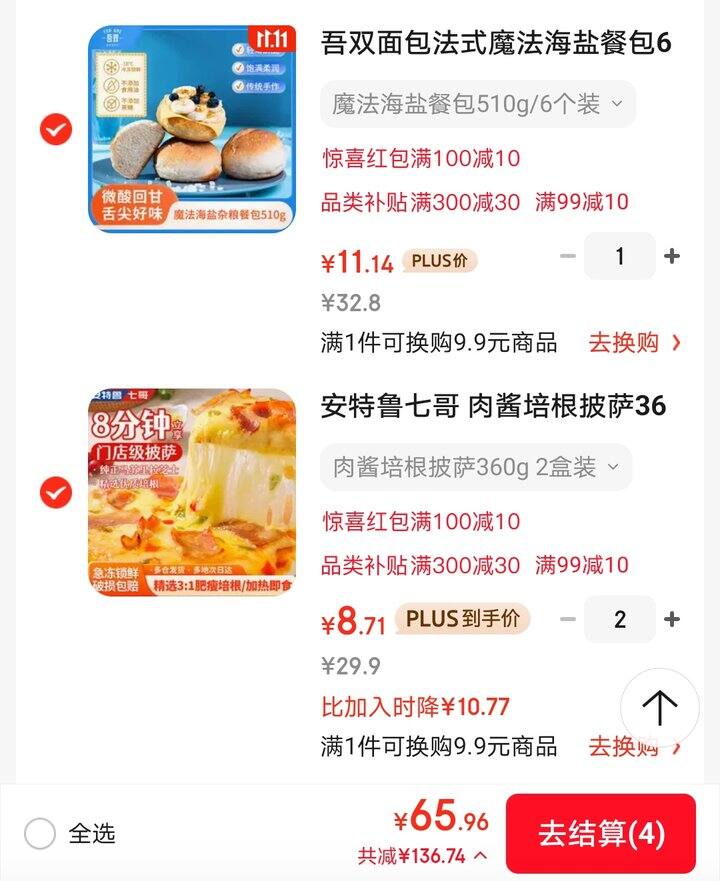720x881 pixels.
Task: Increase quantity of 肉酱培根披萨
Action: pyautogui.click(x=672, y=620)
